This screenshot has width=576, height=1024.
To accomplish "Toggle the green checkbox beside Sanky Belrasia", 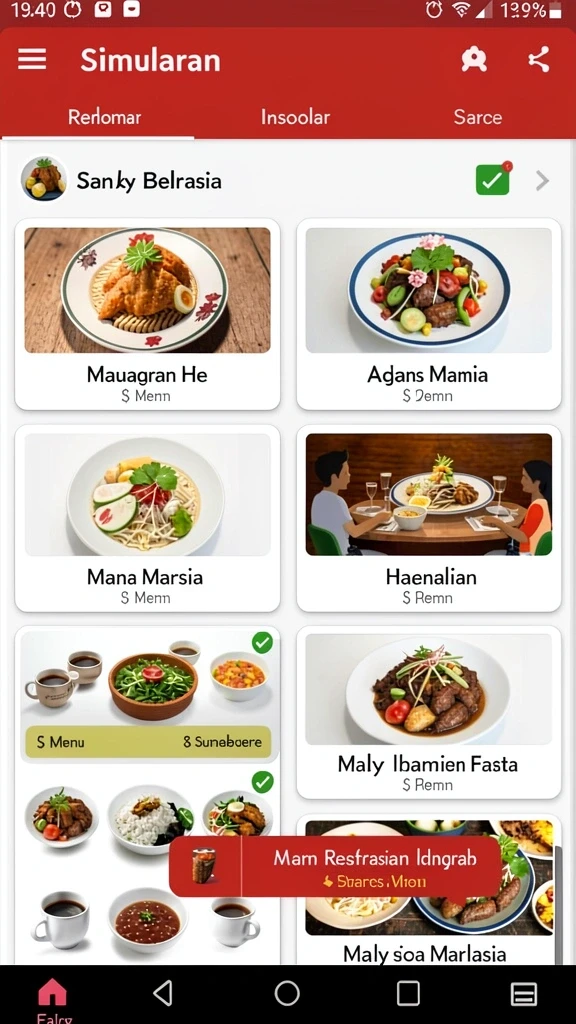I will (492, 180).
